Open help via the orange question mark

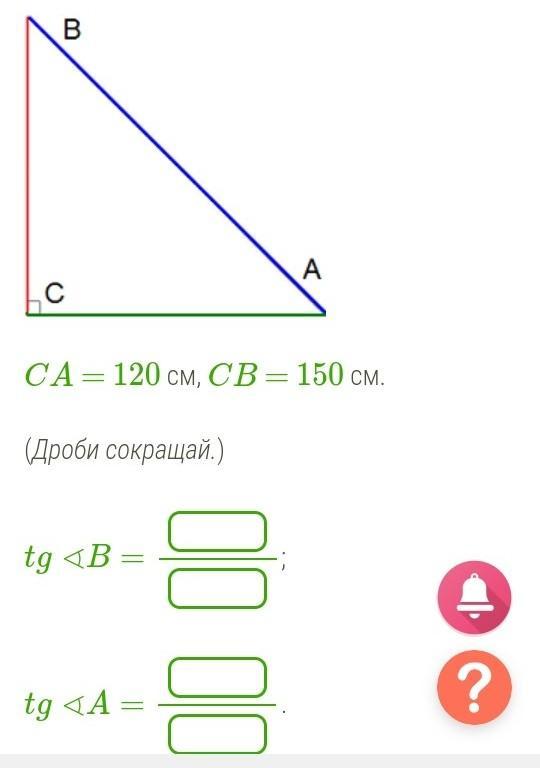pos(474,687)
